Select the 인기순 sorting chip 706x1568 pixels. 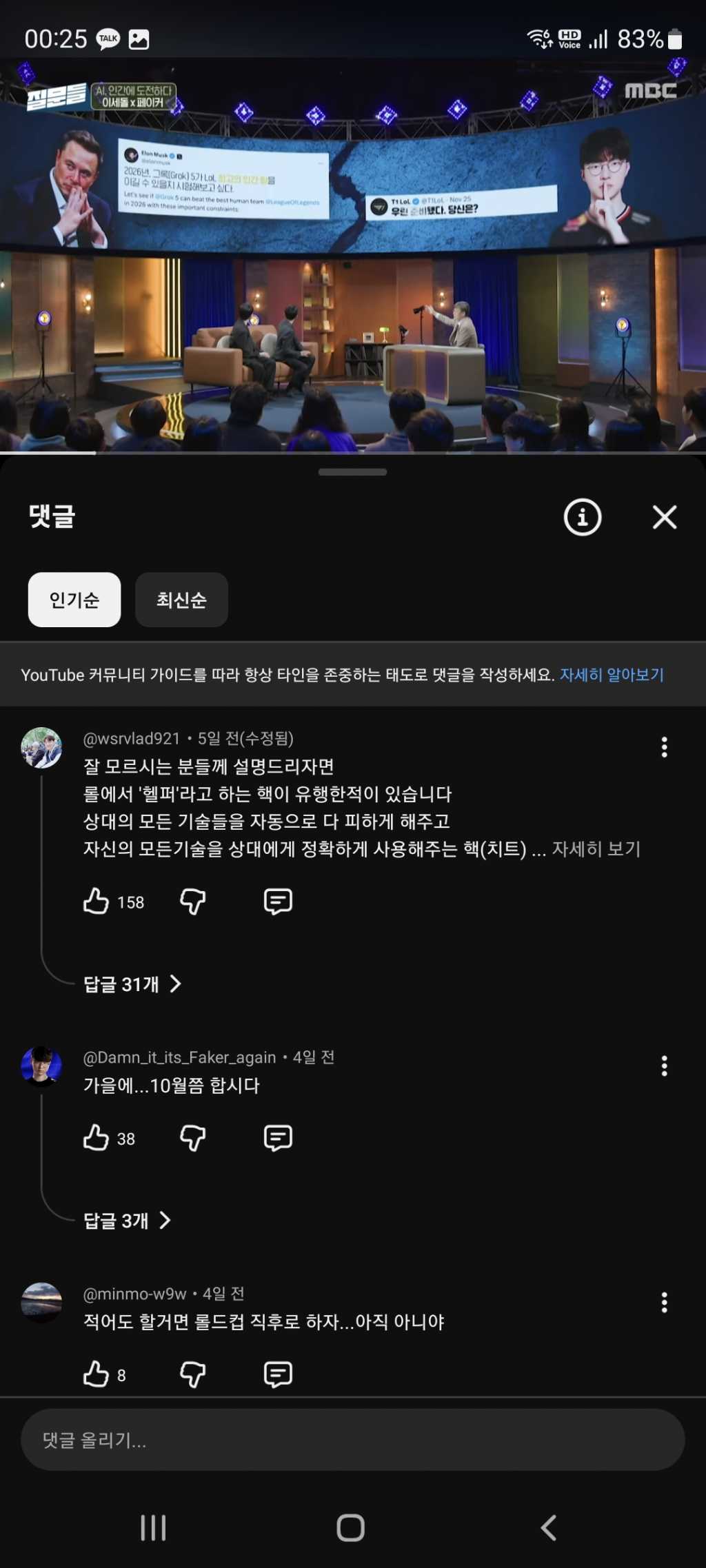point(74,600)
